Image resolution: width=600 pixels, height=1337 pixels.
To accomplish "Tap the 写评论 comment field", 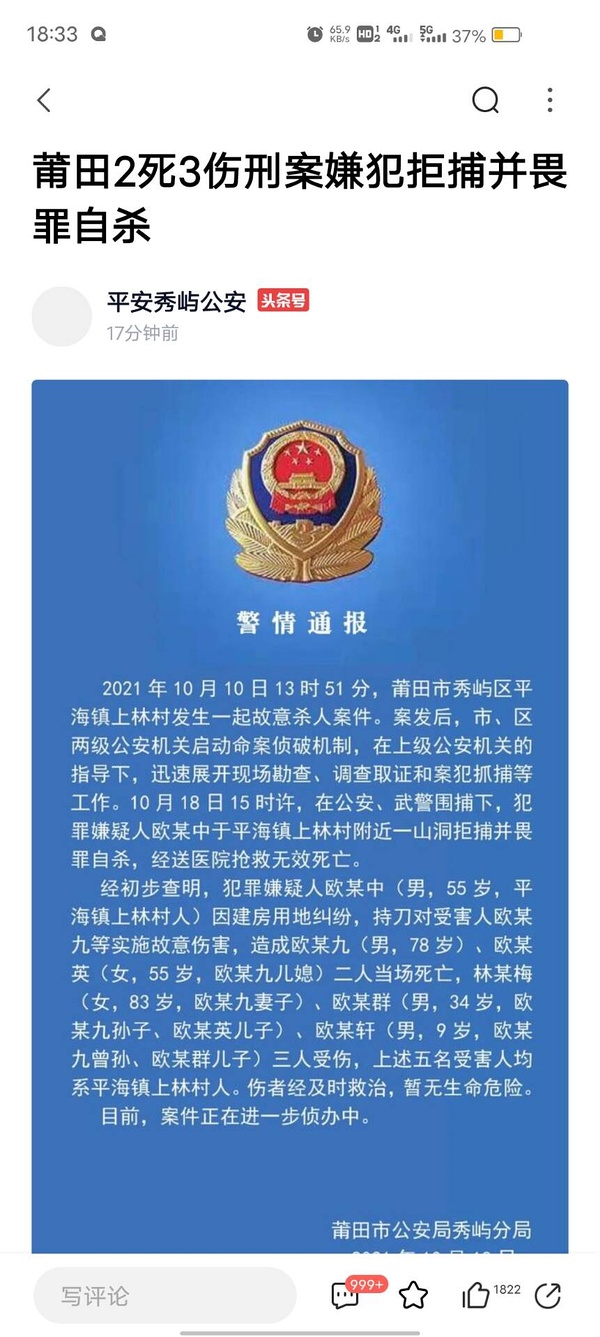I will click(x=165, y=1296).
